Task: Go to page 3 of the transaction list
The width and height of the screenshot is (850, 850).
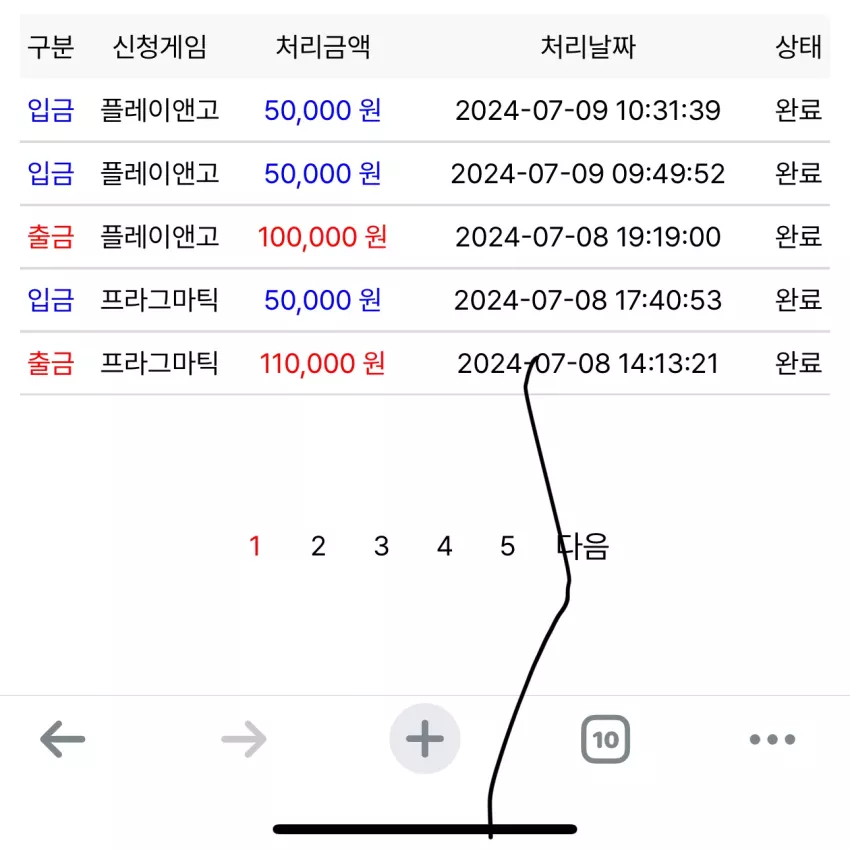Action: [x=381, y=546]
